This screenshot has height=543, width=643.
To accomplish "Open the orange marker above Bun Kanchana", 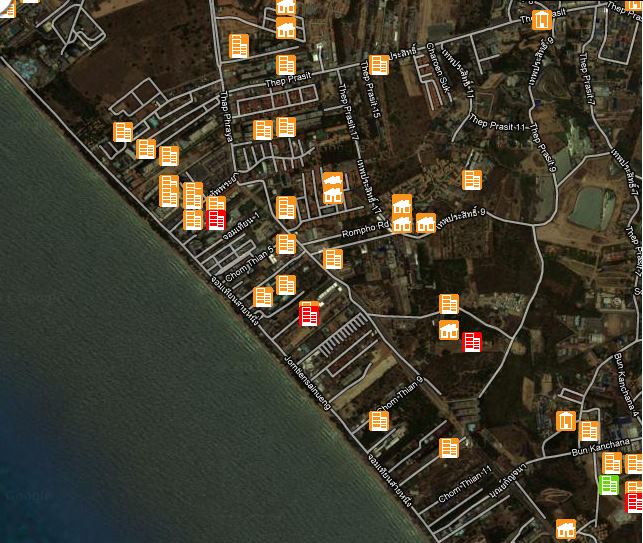I will tap(589, 431).
